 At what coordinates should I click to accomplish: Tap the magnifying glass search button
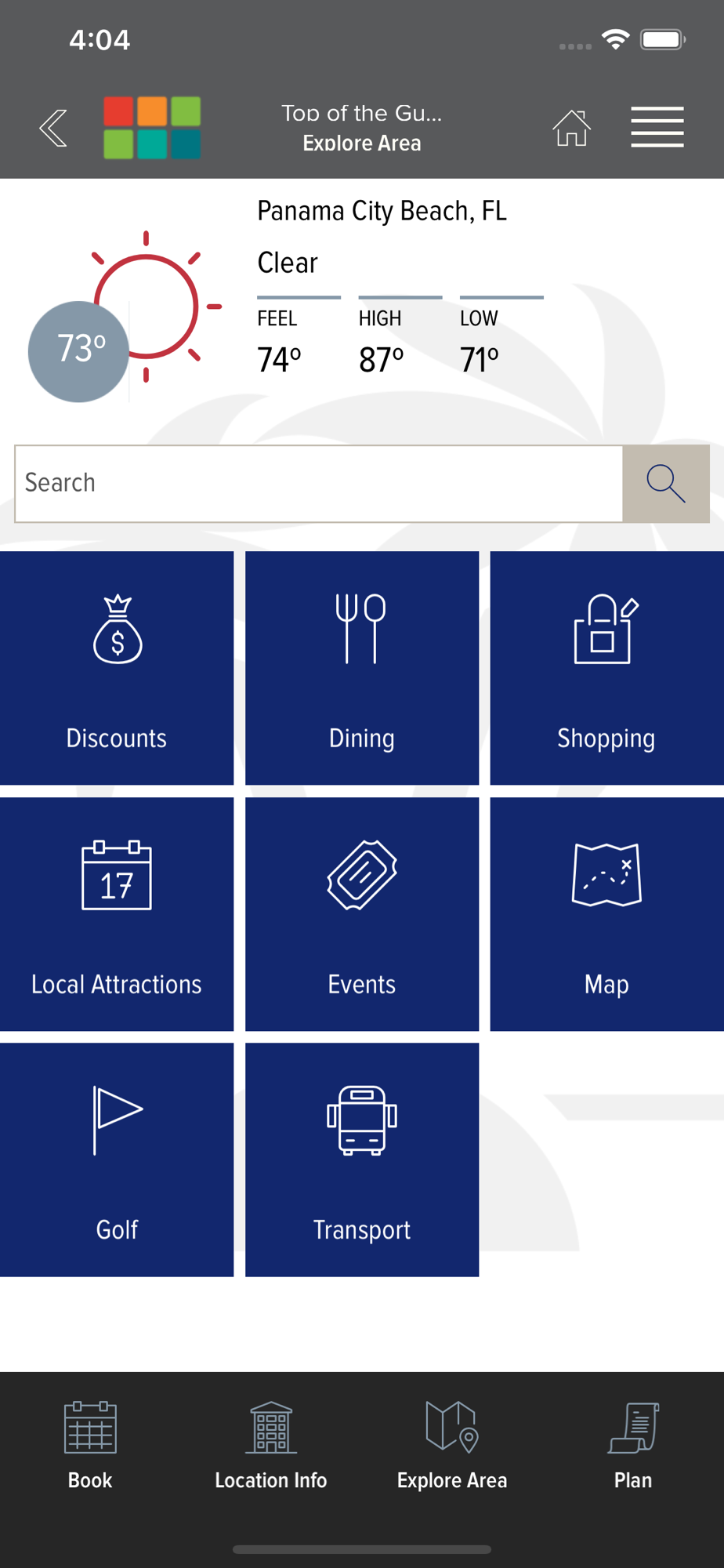pos(666,484)
